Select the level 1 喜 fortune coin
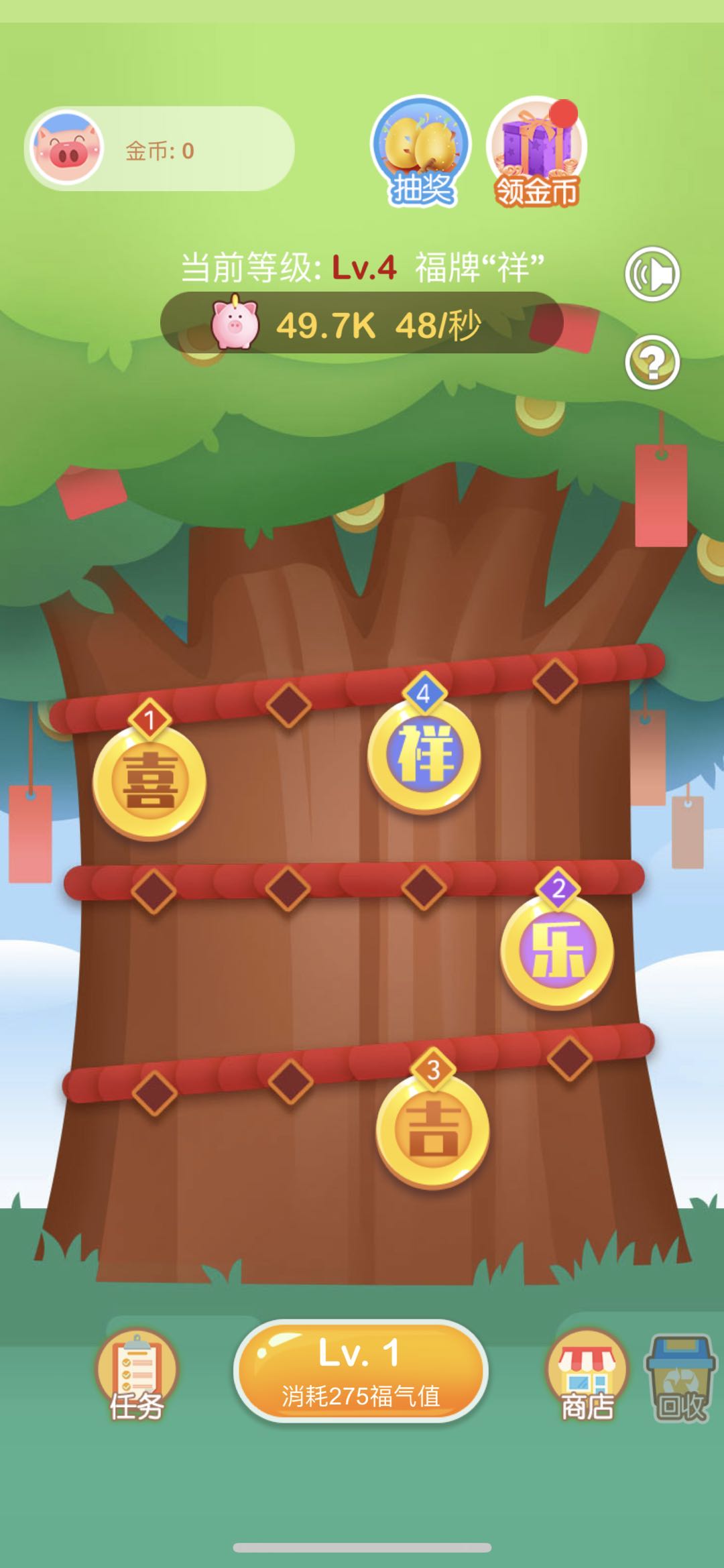This screenshot has width=724, height=1568. [x=149, y=782]
